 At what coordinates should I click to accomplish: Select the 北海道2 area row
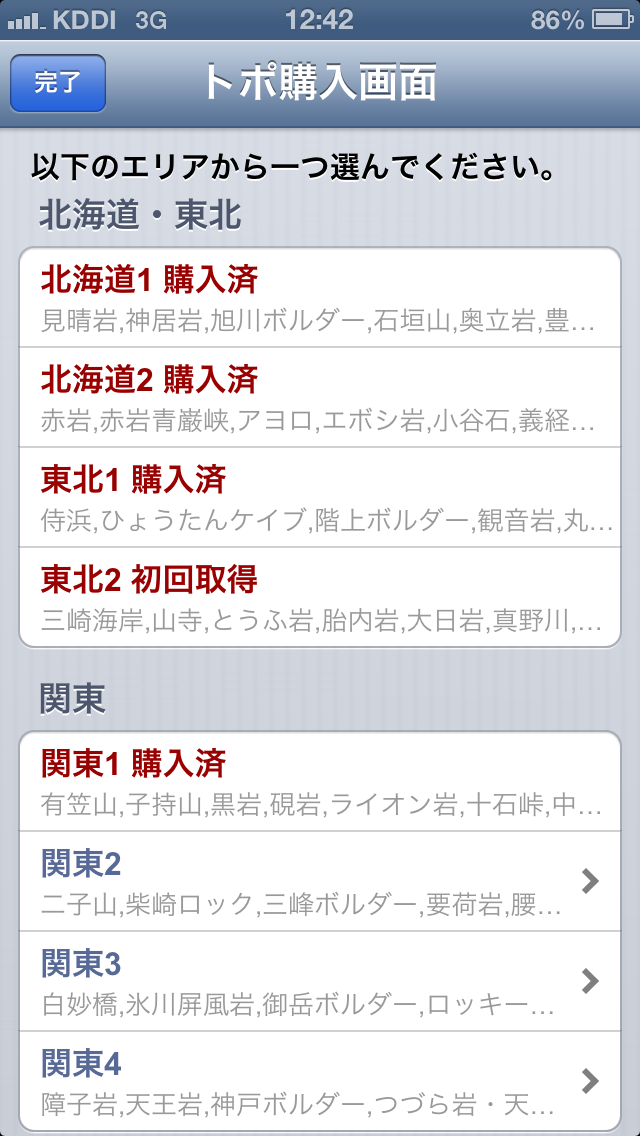point(320,397)
